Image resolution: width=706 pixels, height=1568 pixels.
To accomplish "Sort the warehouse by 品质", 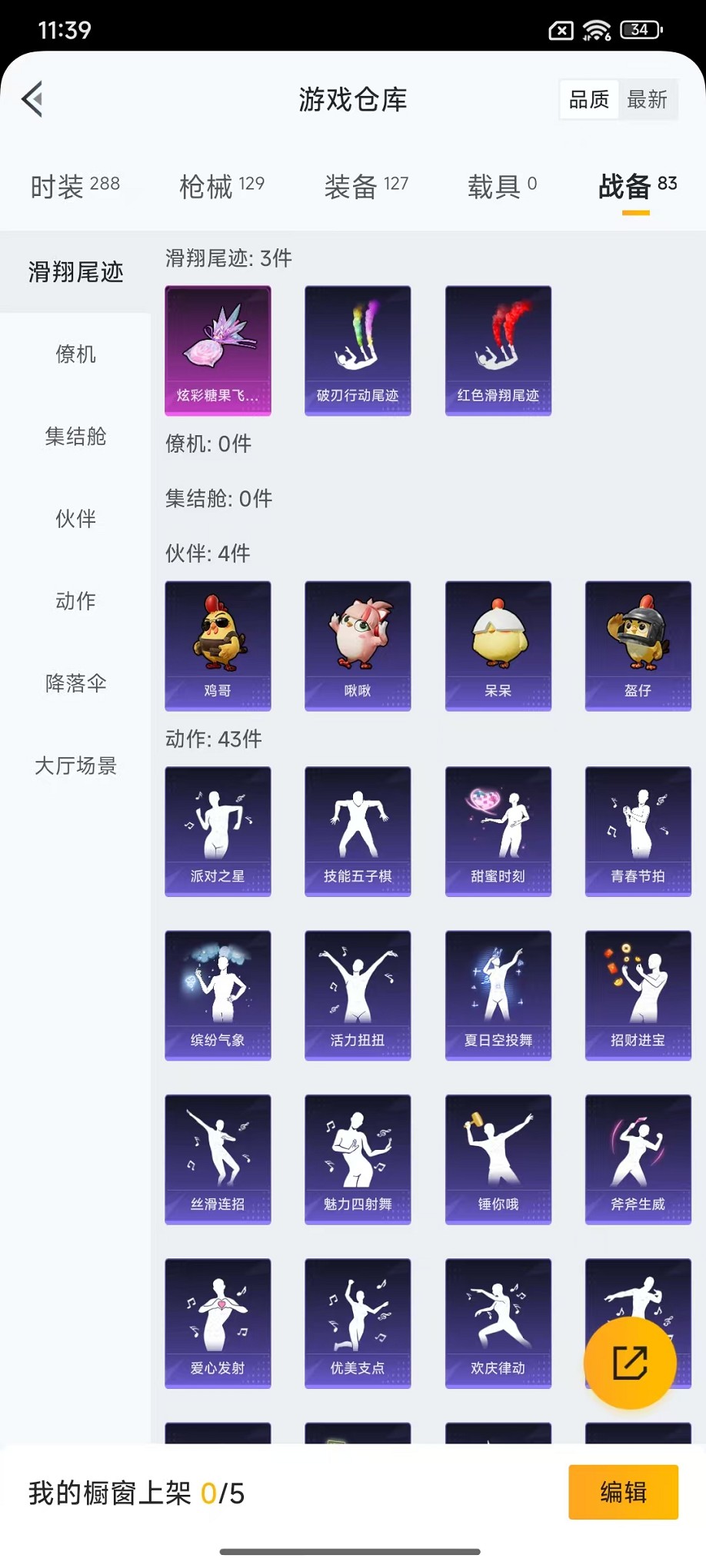I will click(x=589, y=99).
